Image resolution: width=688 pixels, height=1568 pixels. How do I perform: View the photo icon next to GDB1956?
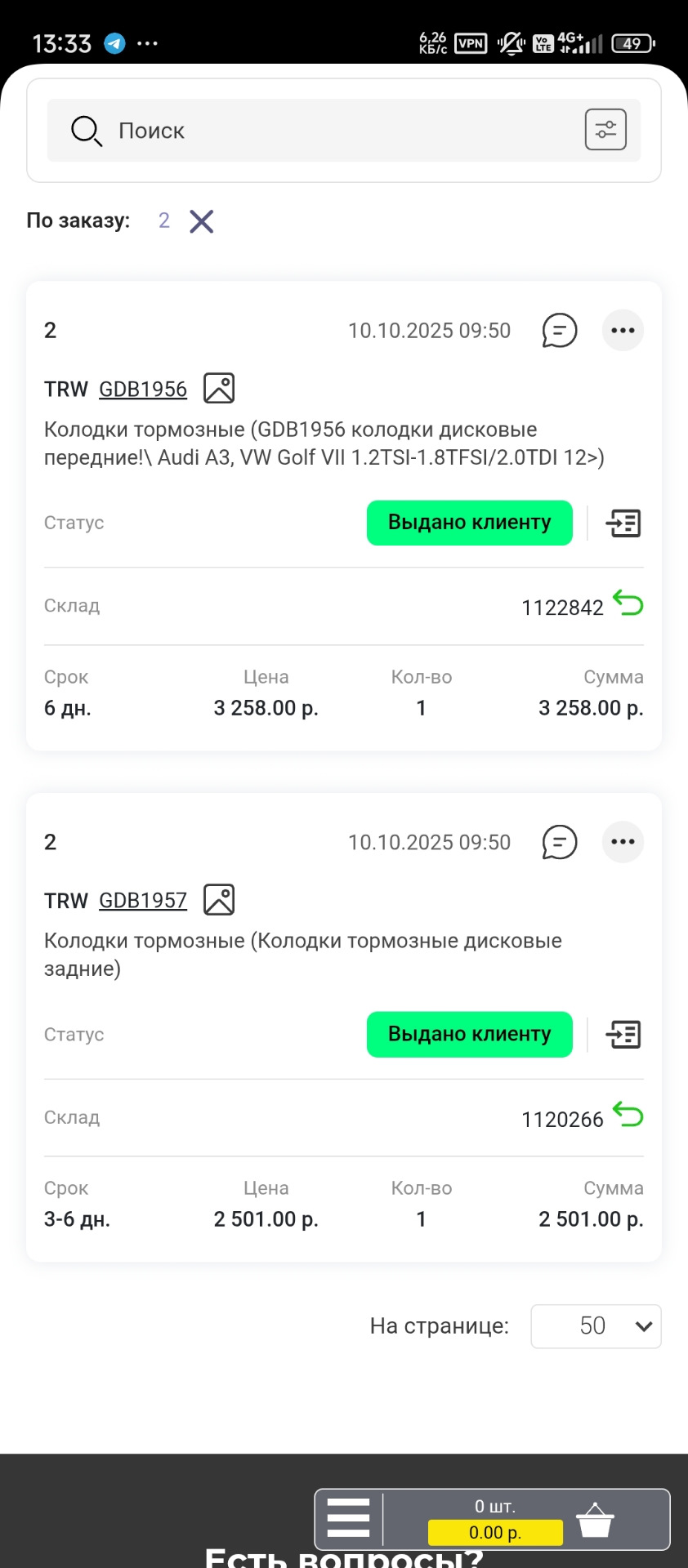[219, 388]
